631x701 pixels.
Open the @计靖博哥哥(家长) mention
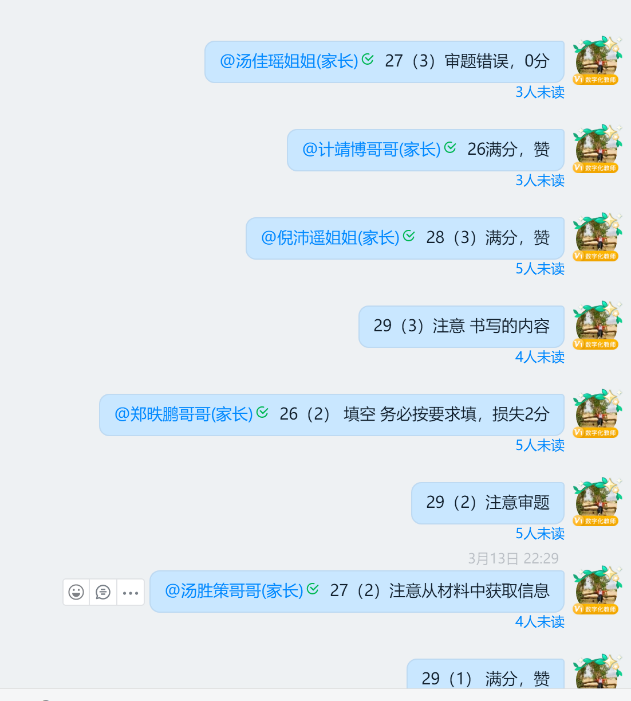pos(371,149)
